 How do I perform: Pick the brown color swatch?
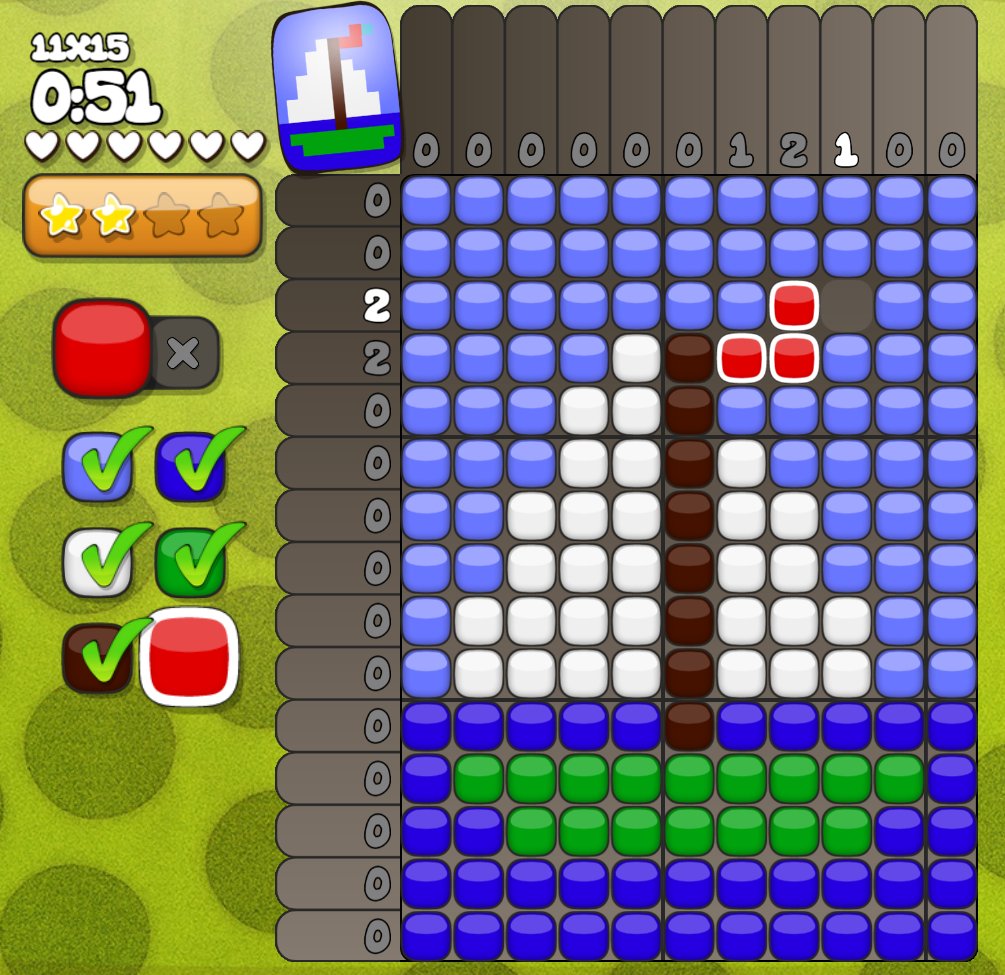97,658
